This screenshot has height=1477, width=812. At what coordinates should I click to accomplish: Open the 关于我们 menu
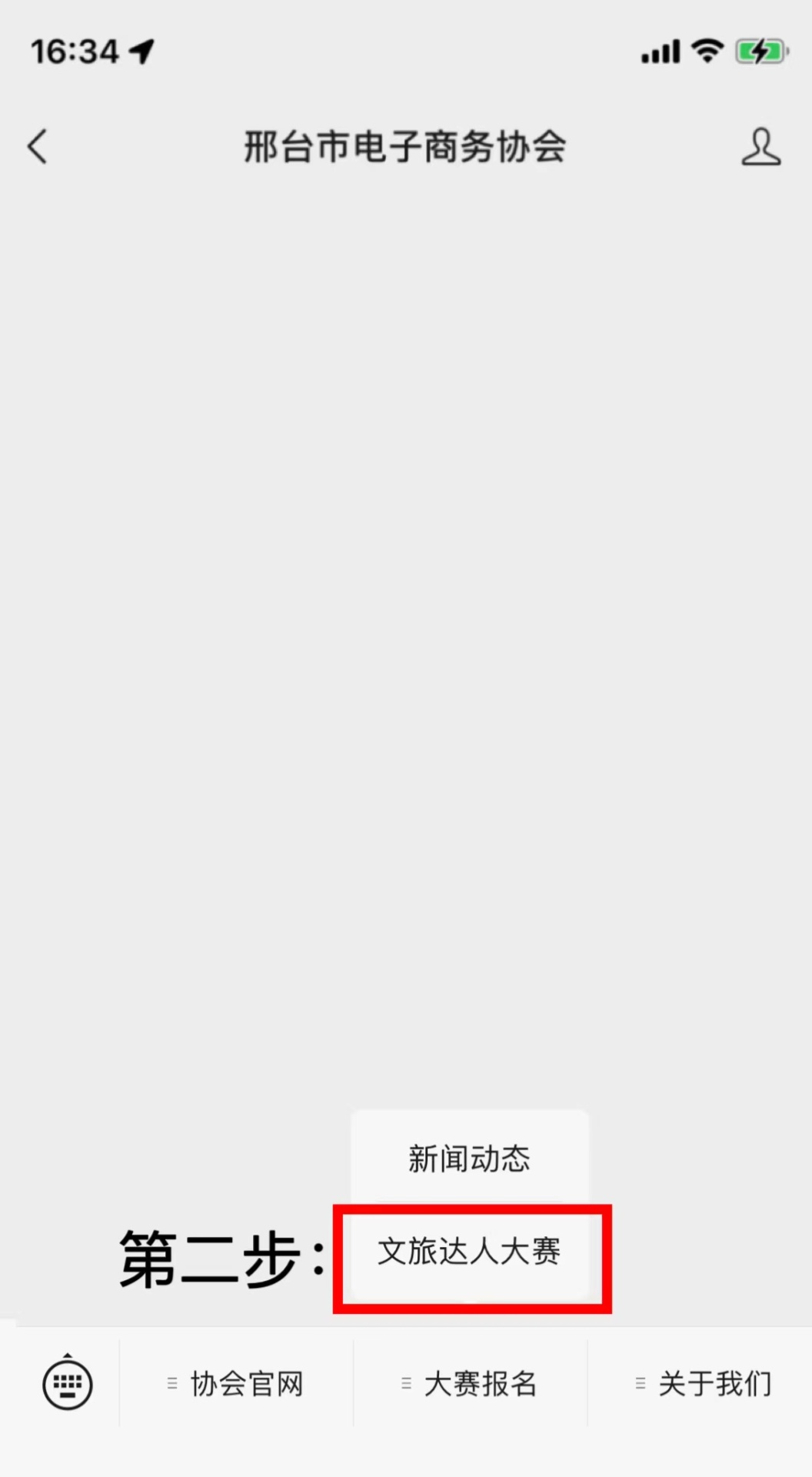click(x=704, y=1384)
